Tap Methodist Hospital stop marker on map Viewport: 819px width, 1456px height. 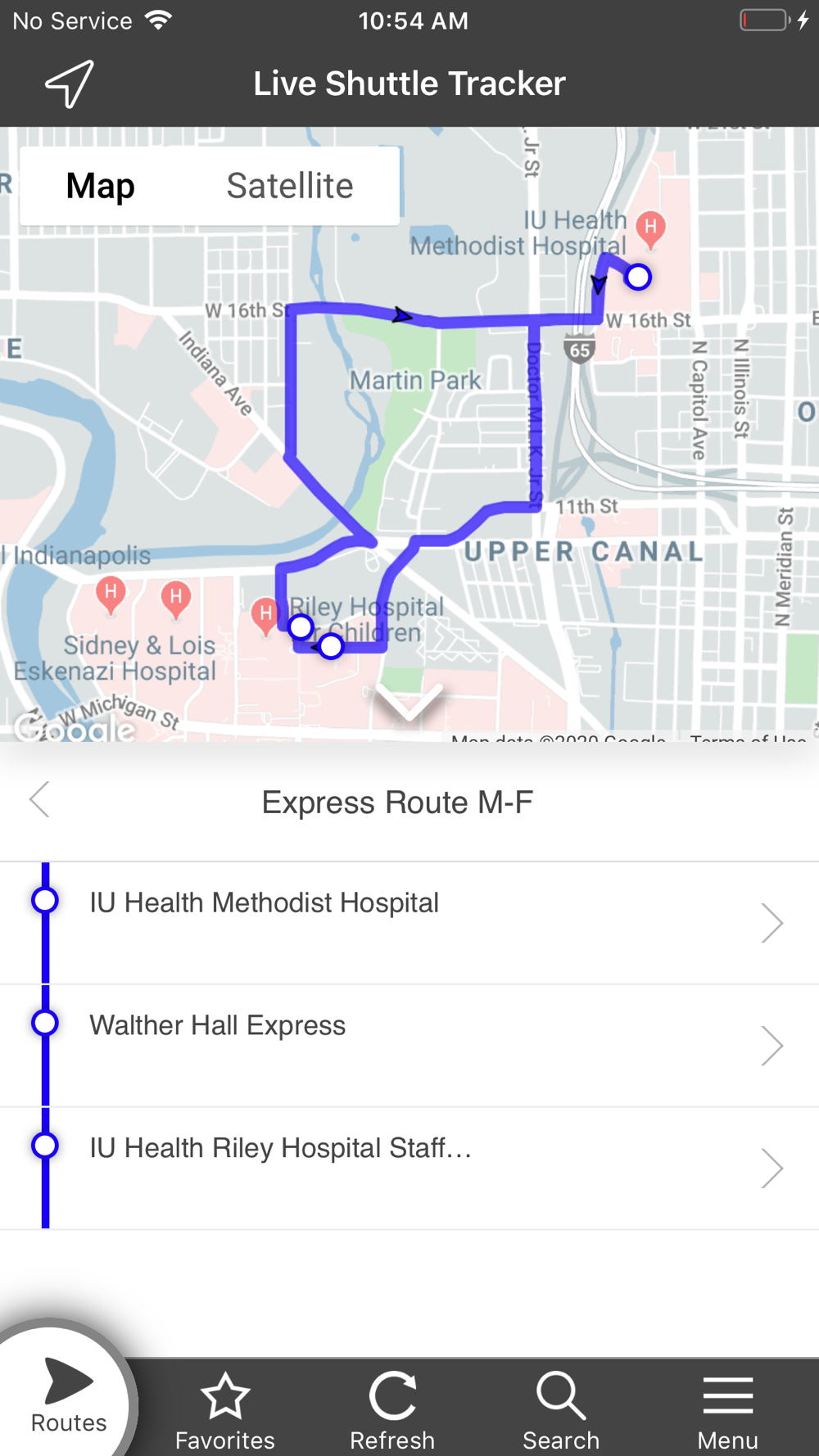[x=638, y=277]
